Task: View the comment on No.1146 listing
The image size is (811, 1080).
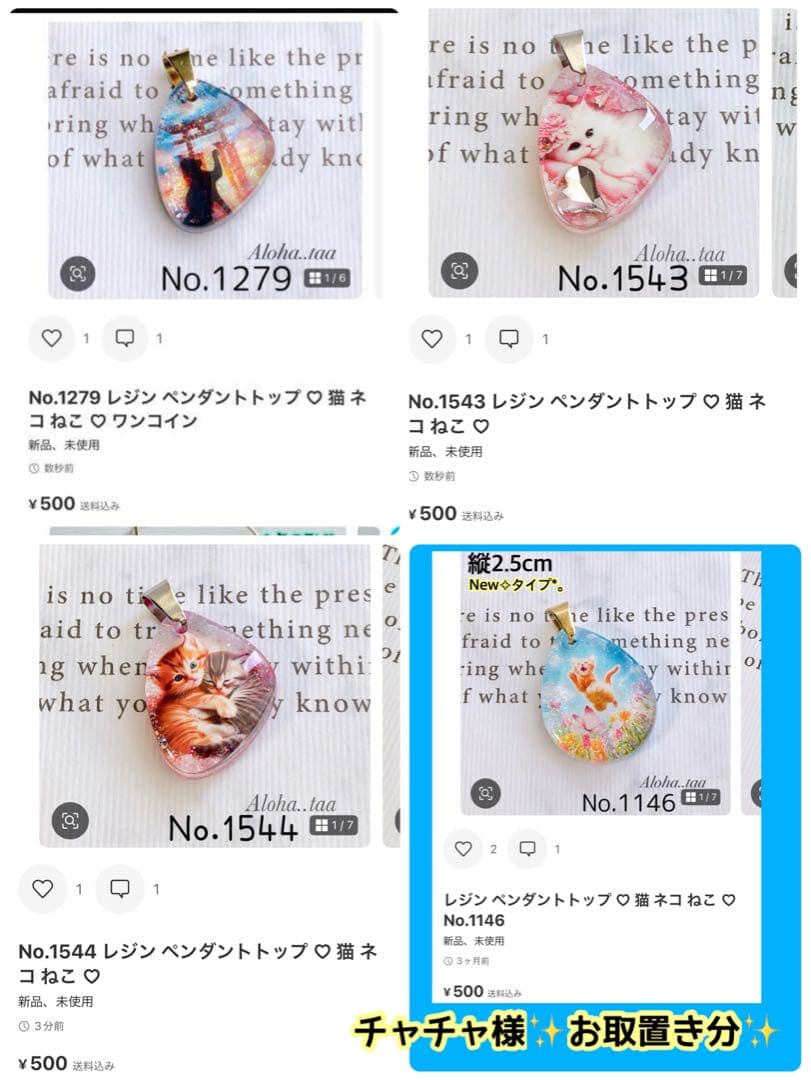Action: coord(528,850)
